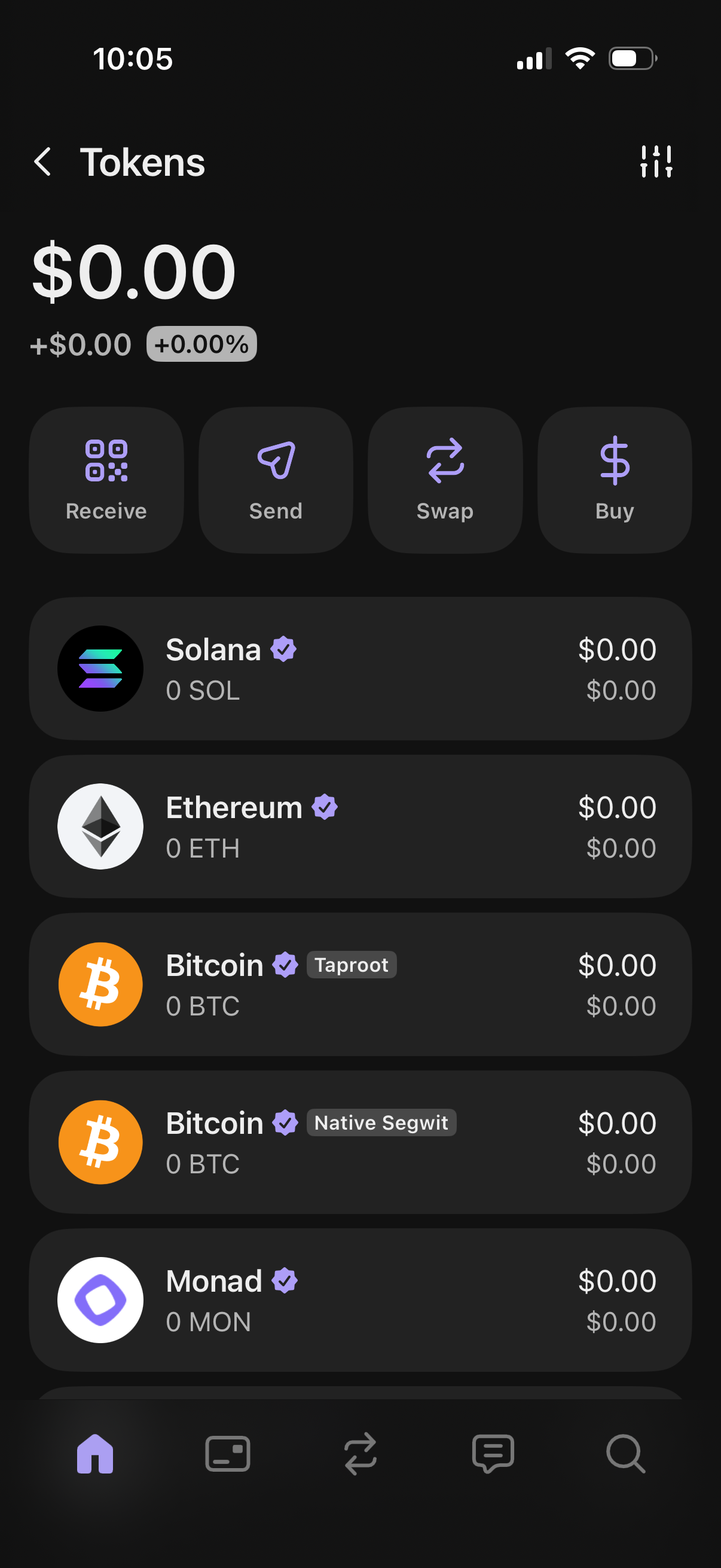
Task: Tap the +0.00% change badge
Action: [x=201, y=344]
